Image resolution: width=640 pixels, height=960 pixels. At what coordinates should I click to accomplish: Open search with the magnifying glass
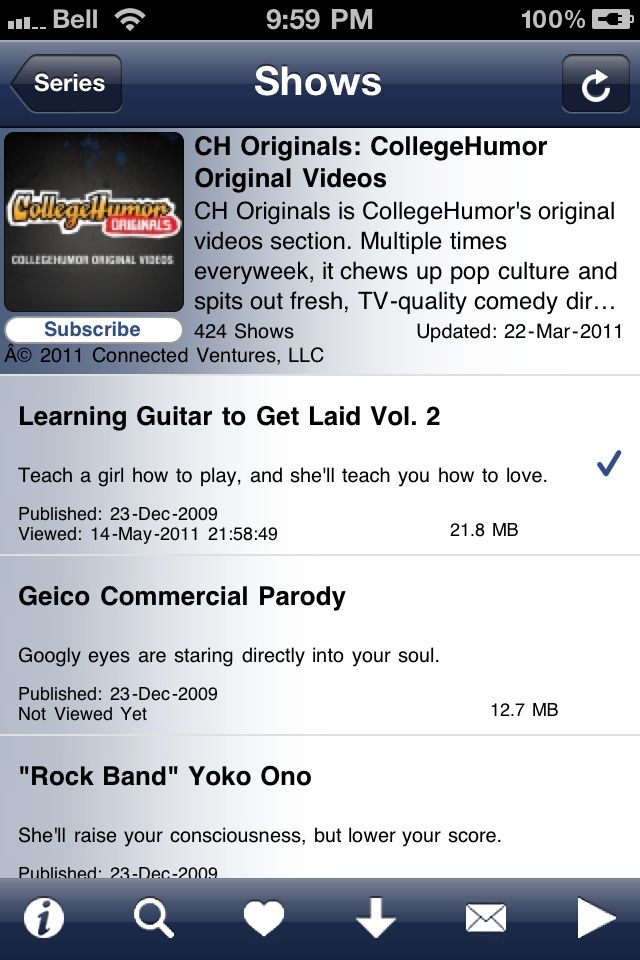tap(153, 918)
